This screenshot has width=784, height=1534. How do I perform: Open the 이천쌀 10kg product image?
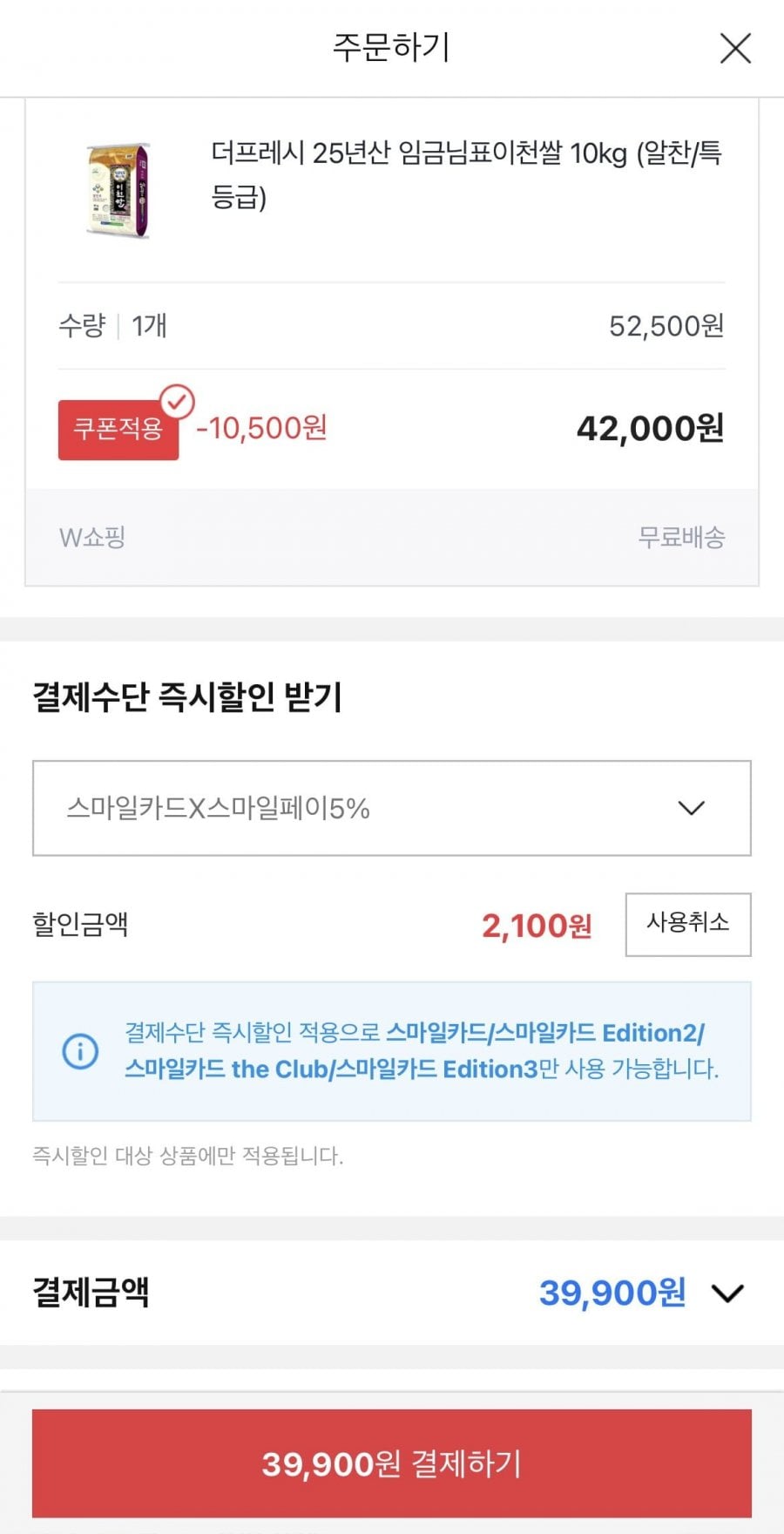pyautogui.click(x=118, y=191)
